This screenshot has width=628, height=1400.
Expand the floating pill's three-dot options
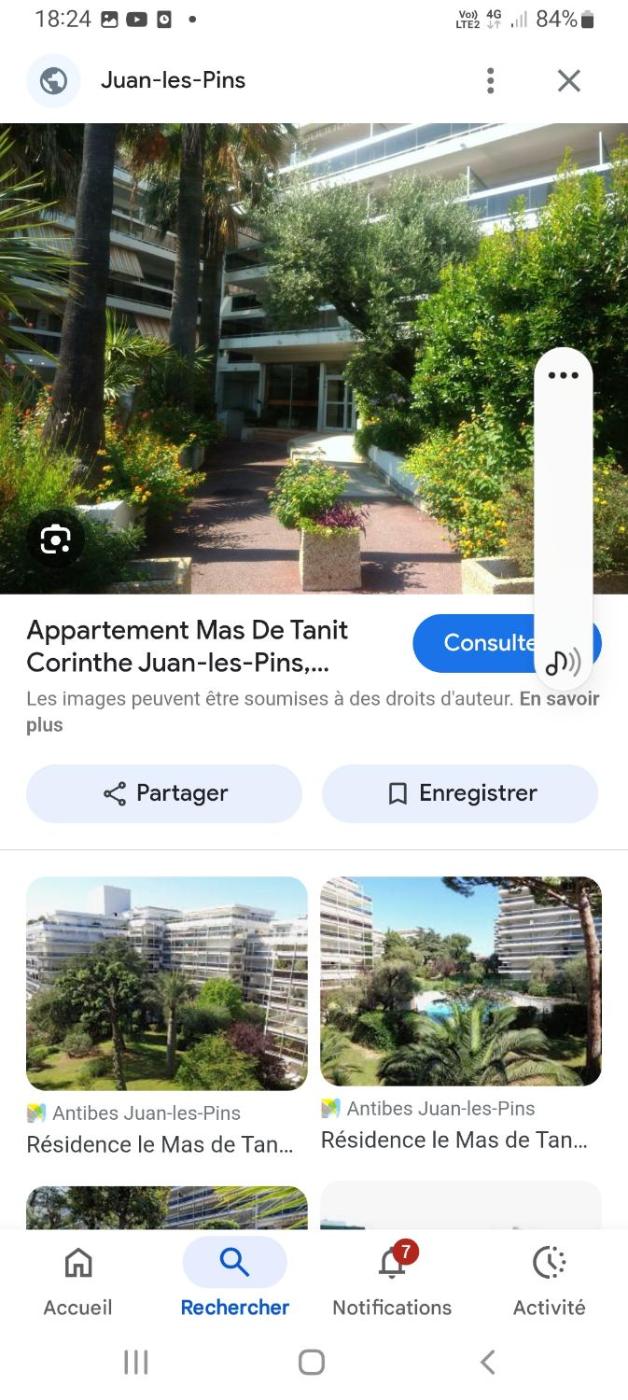563,376
